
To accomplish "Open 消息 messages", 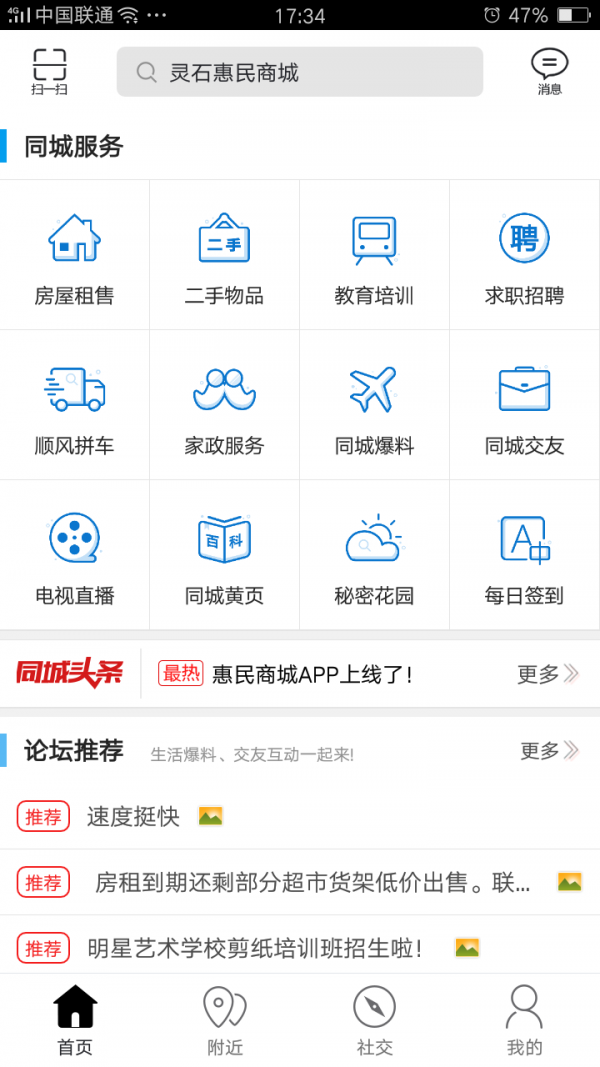I will (x=549, y=72).
